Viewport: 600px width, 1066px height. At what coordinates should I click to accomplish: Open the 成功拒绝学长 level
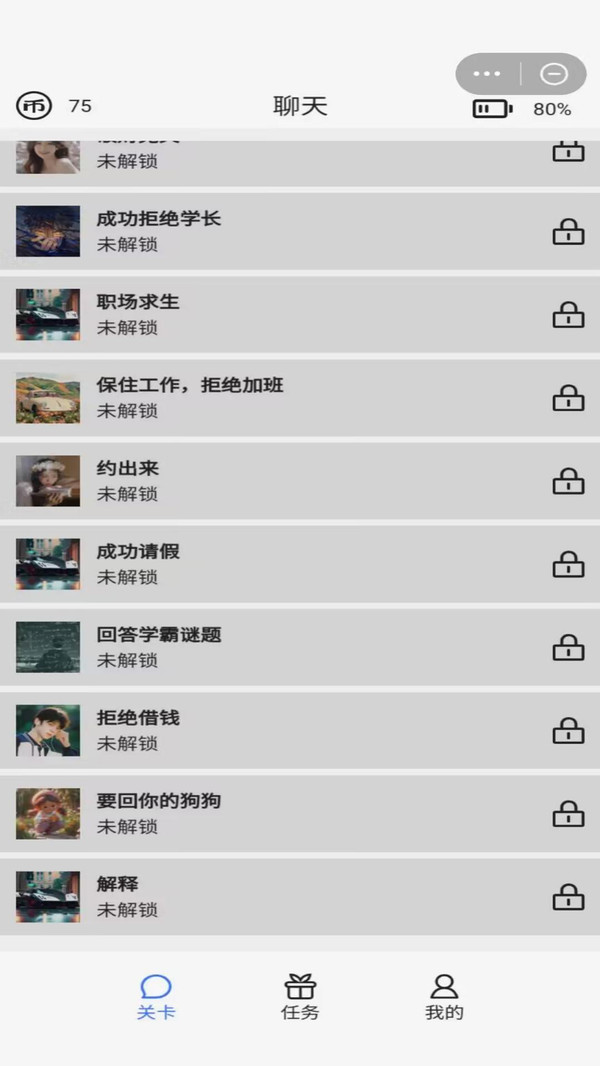point(300,231)
